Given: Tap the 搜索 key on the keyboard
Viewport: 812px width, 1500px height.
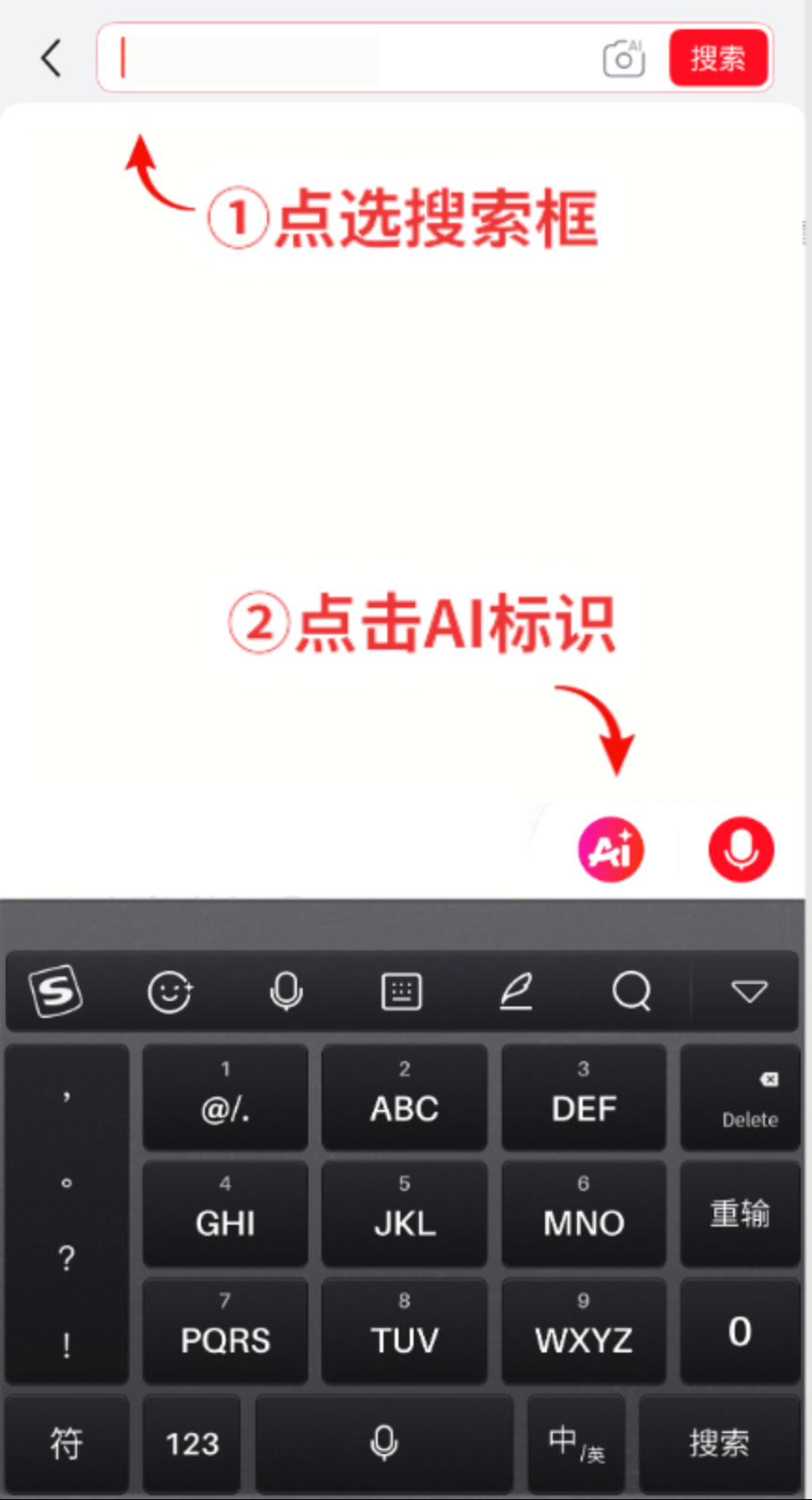Looking at the screenshot, I should click(x=719, y=1443).
